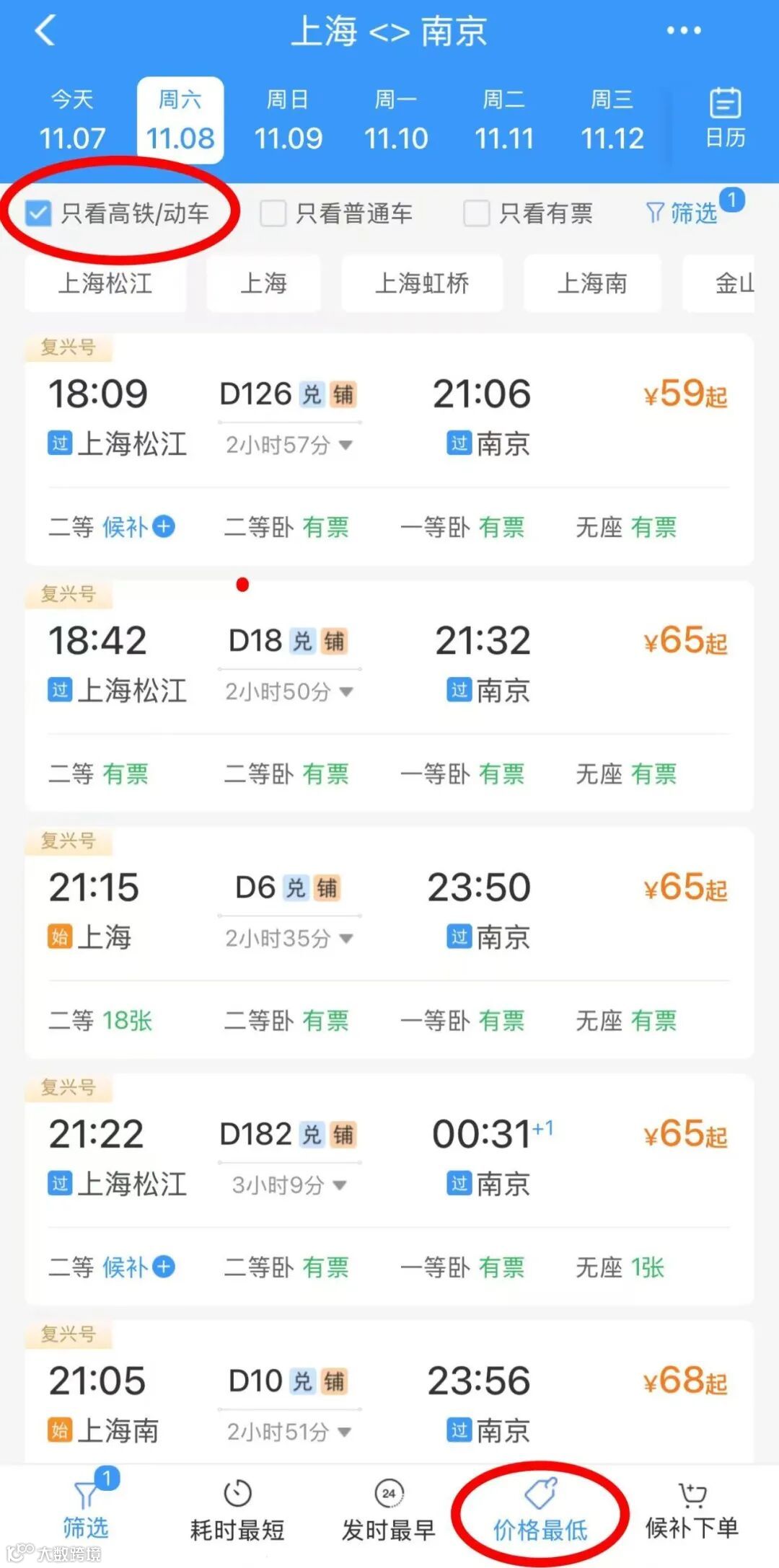Switch to the 11.09 周日 date tab

(x=289, y=119)
